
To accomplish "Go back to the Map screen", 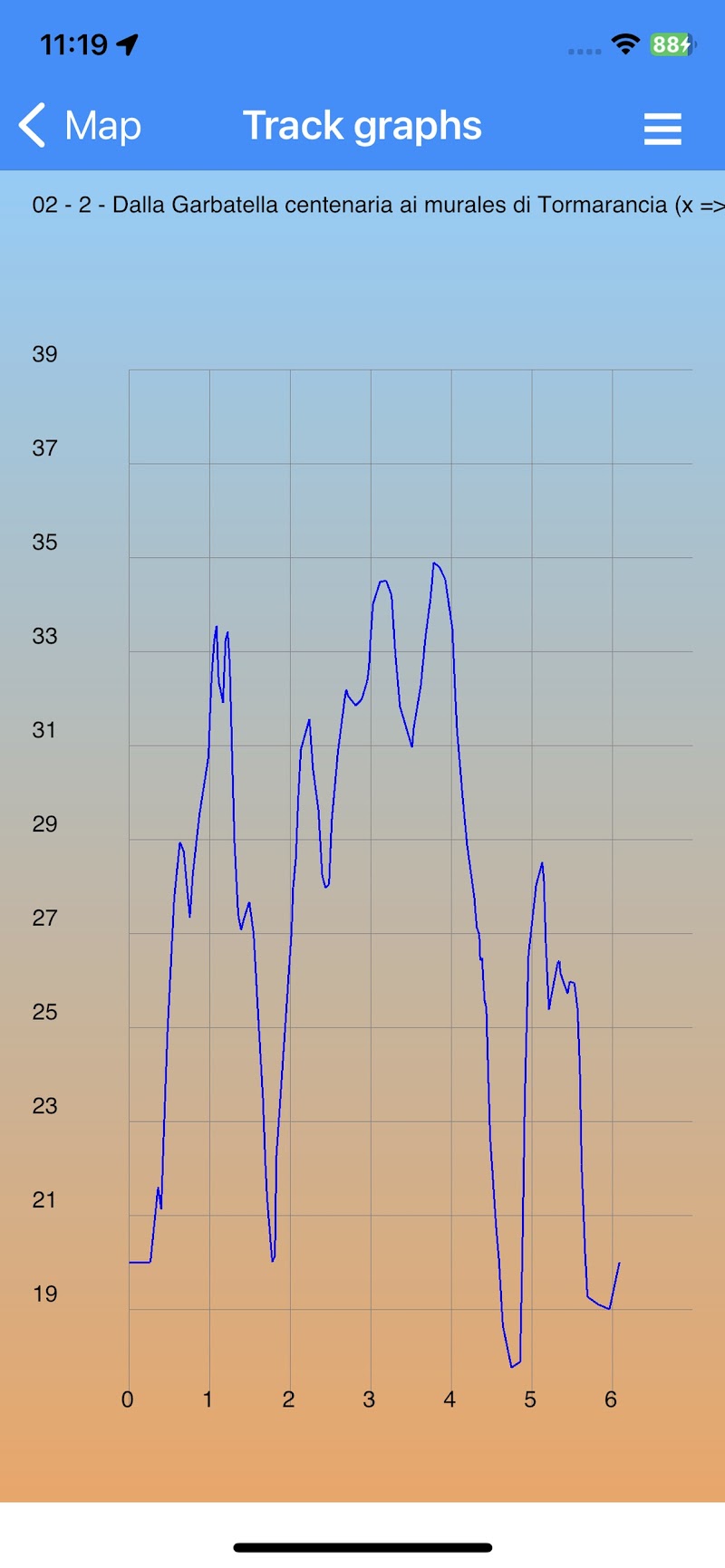I will pos(80,126).
